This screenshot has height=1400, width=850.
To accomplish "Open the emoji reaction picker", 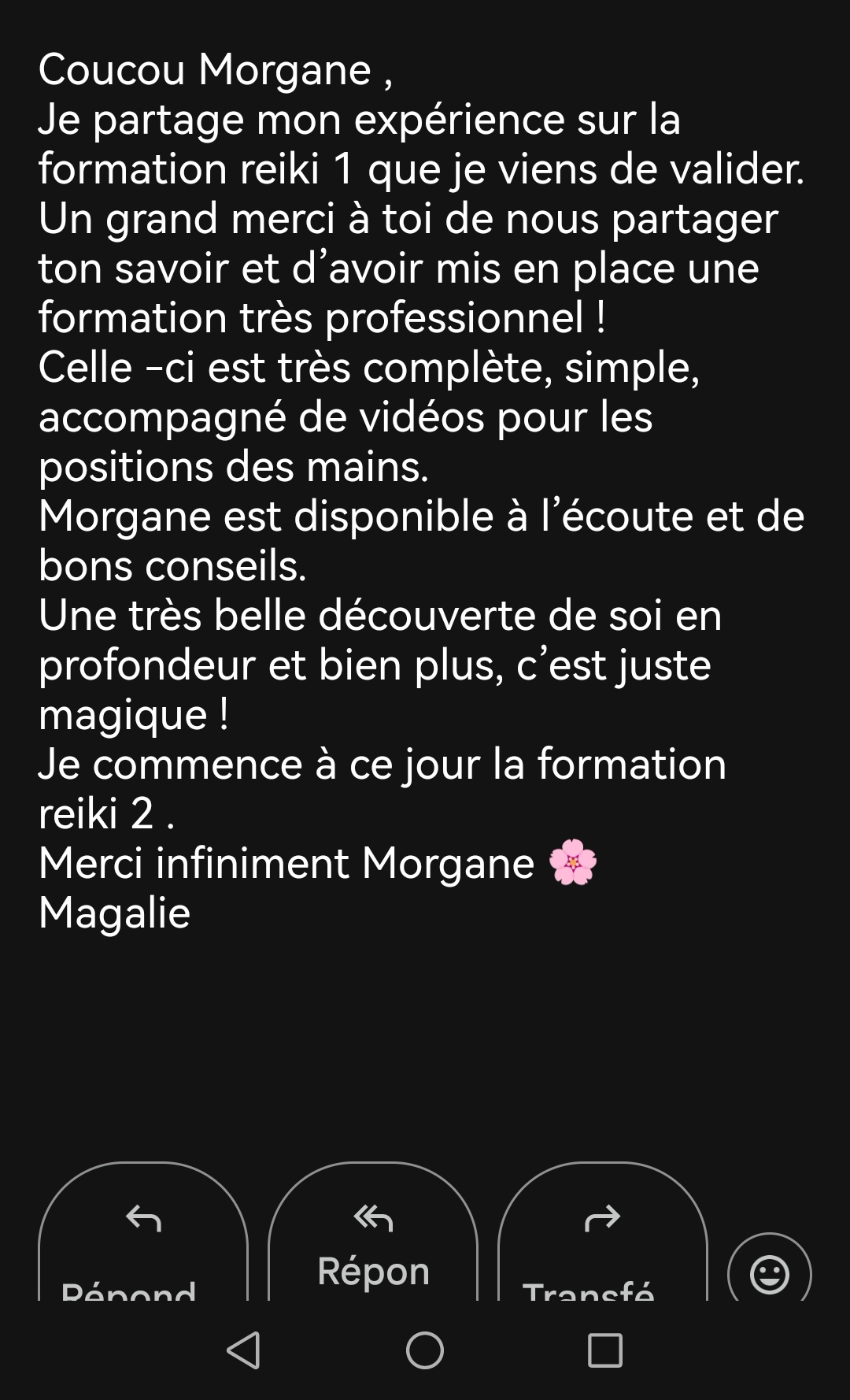I will [x=769, y=1272].
